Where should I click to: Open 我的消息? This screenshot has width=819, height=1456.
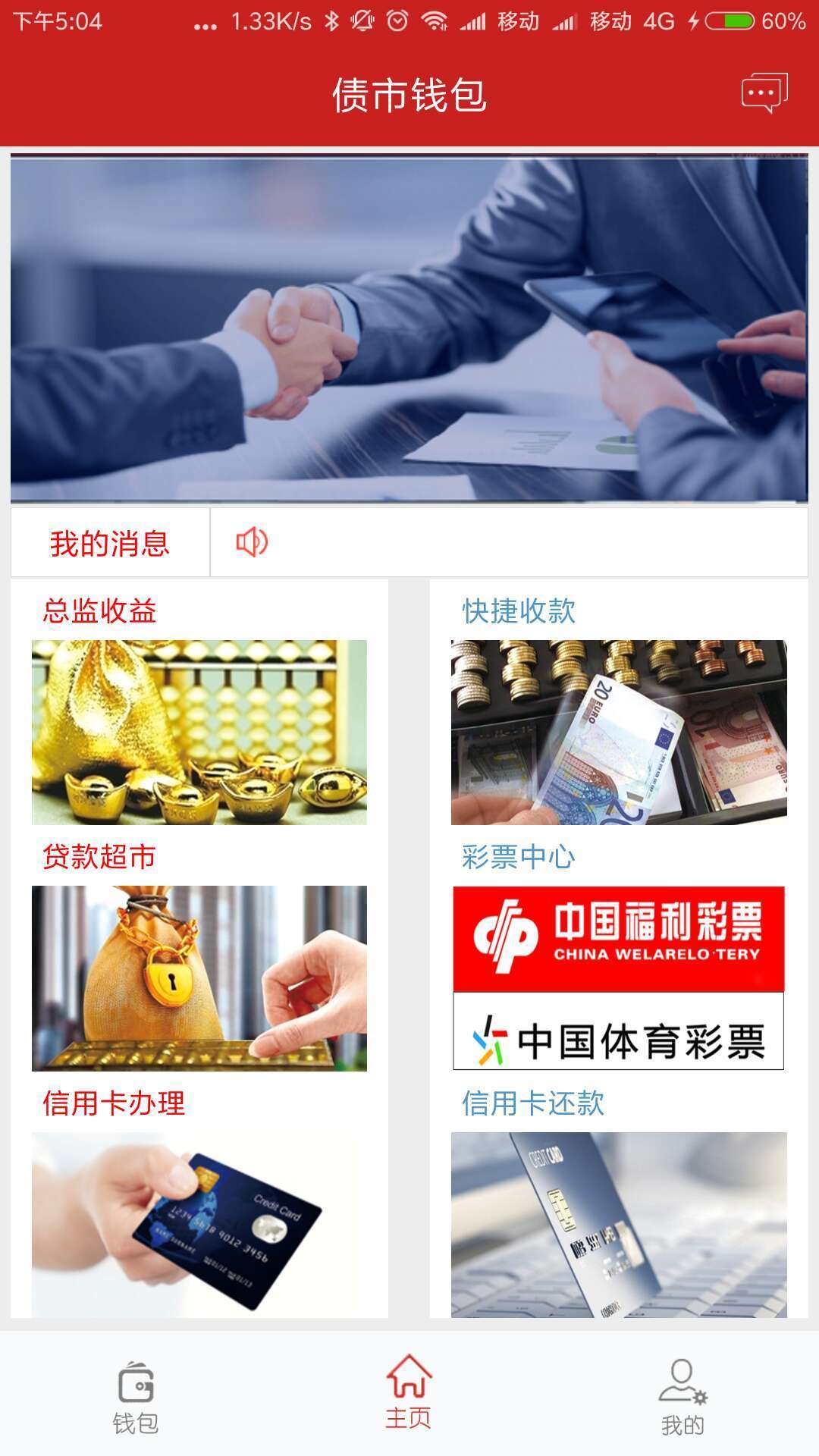110,543
